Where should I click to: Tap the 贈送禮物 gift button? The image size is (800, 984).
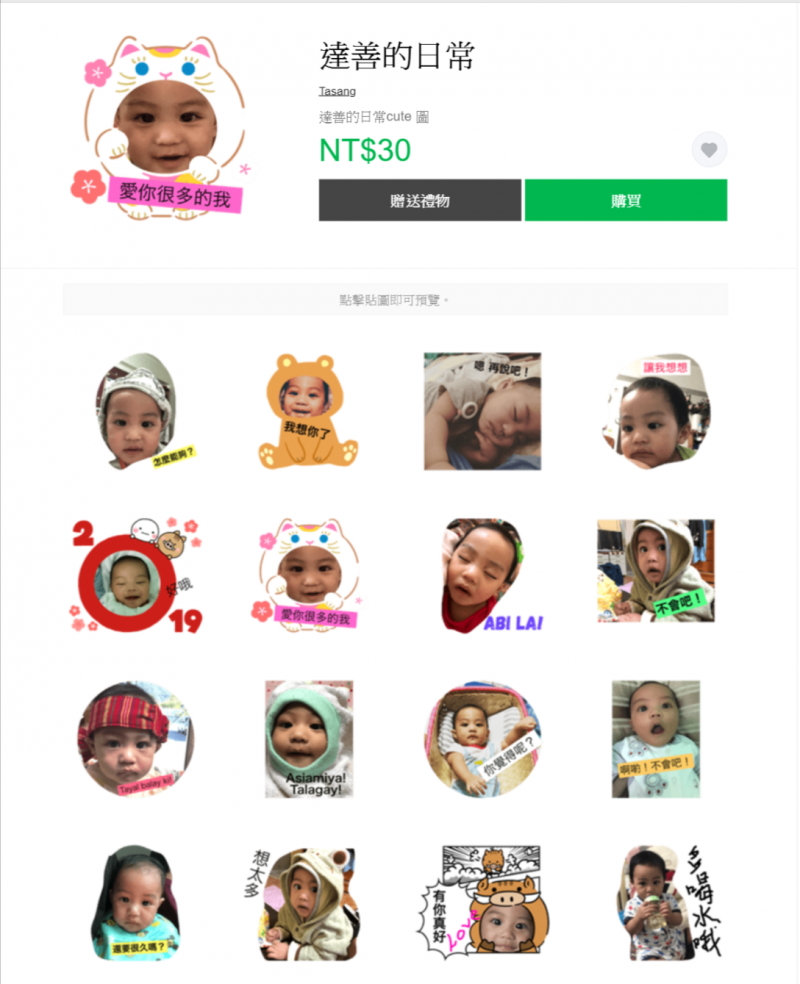420,200
